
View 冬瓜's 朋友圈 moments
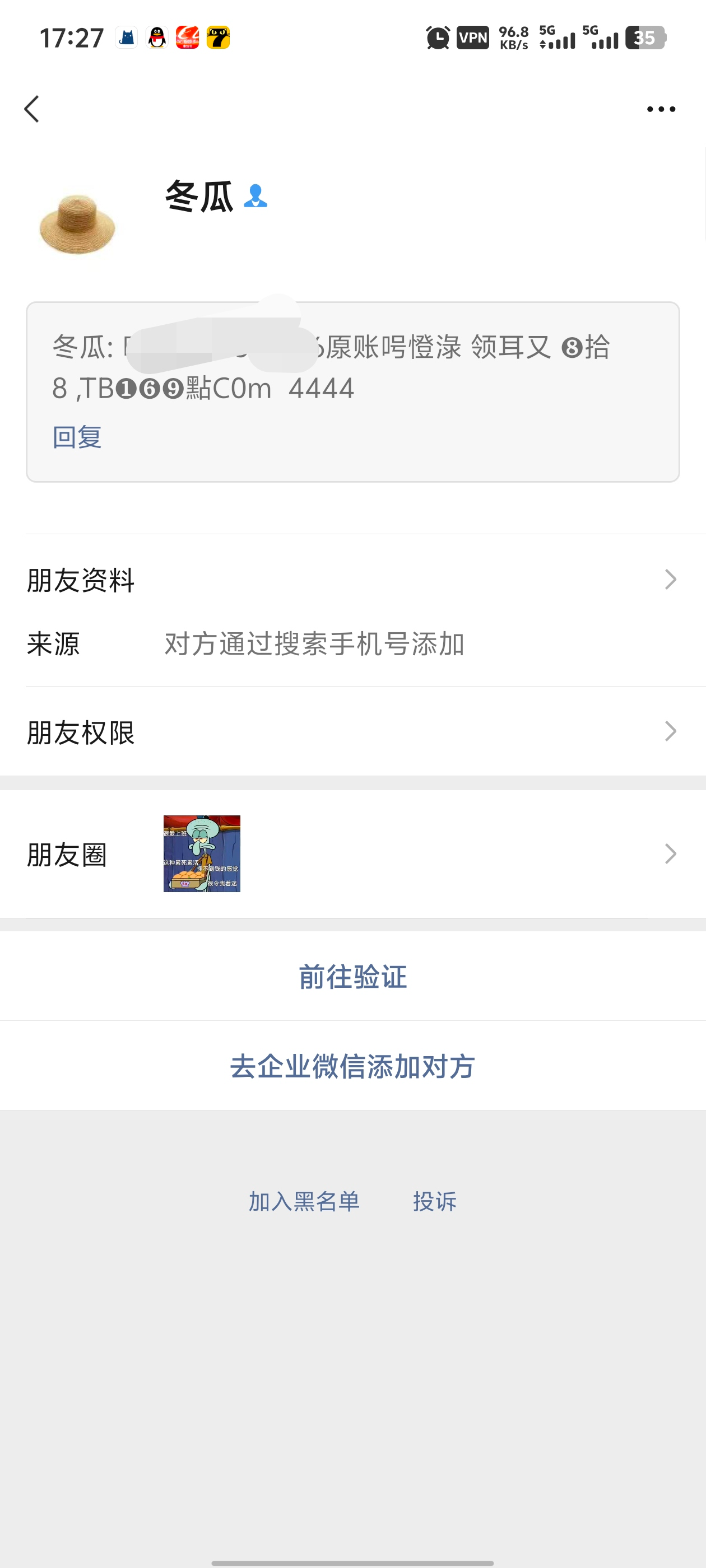352,854
